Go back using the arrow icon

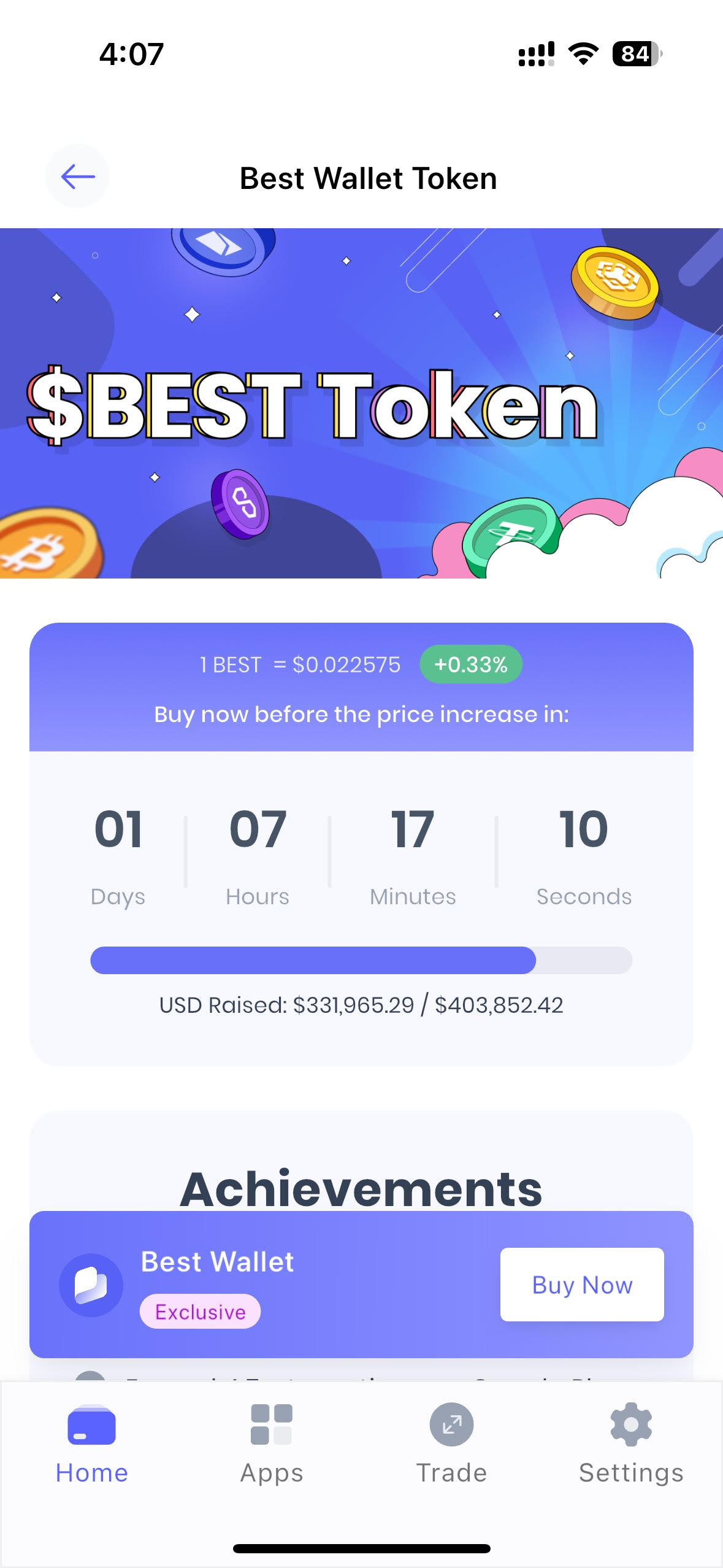point(77,177)
